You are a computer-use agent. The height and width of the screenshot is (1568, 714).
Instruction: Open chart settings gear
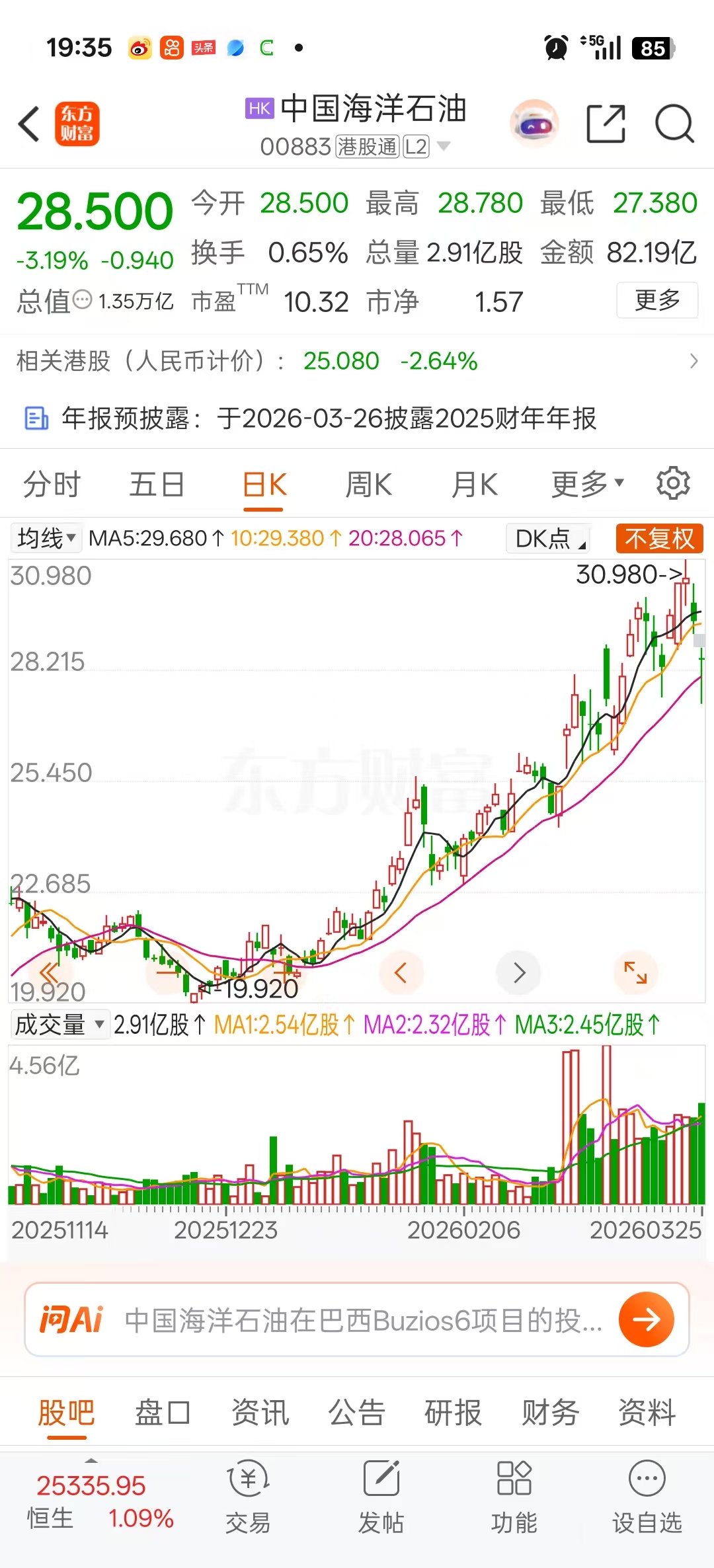click(673, 483)
